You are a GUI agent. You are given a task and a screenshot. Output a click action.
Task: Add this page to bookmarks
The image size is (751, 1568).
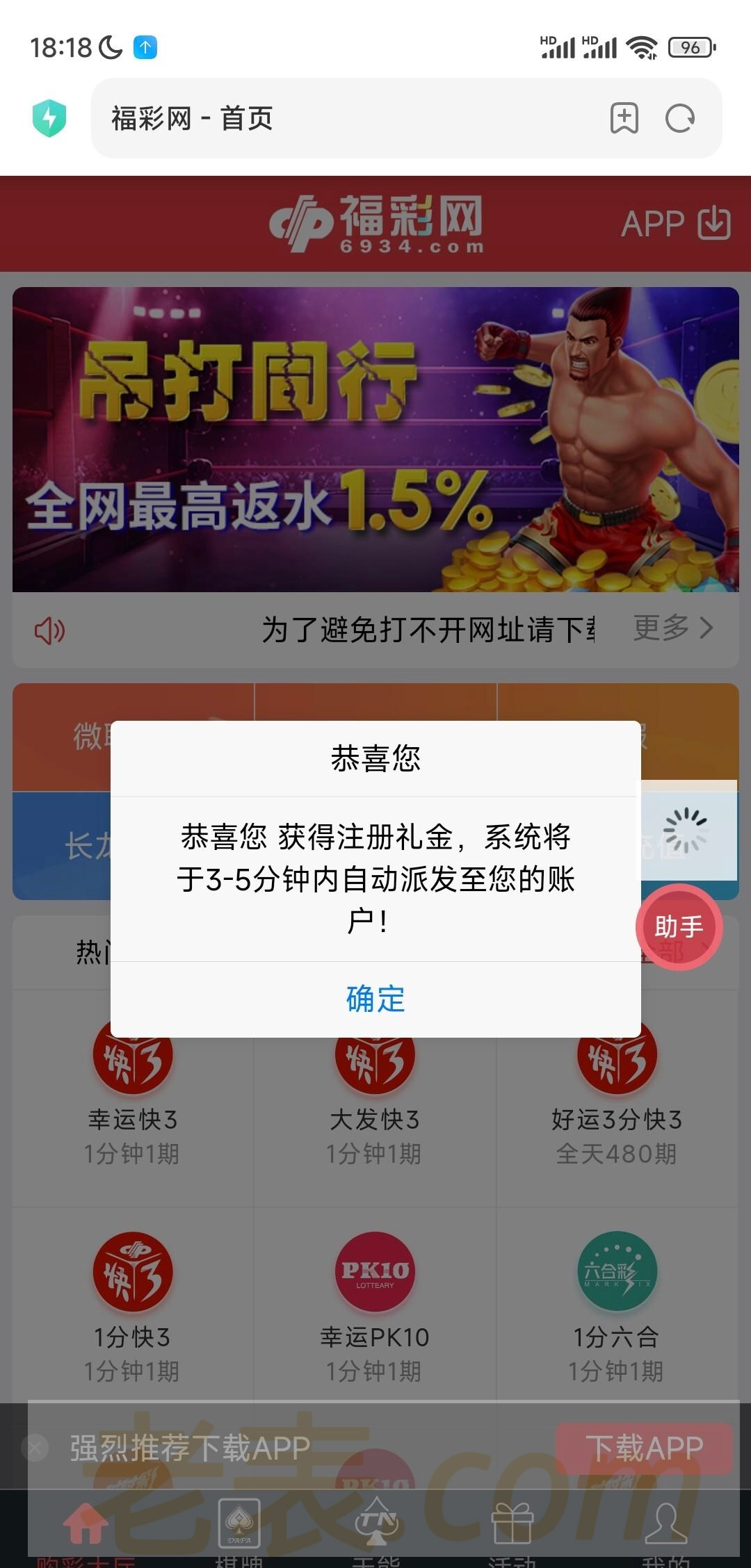click(624, 118)
